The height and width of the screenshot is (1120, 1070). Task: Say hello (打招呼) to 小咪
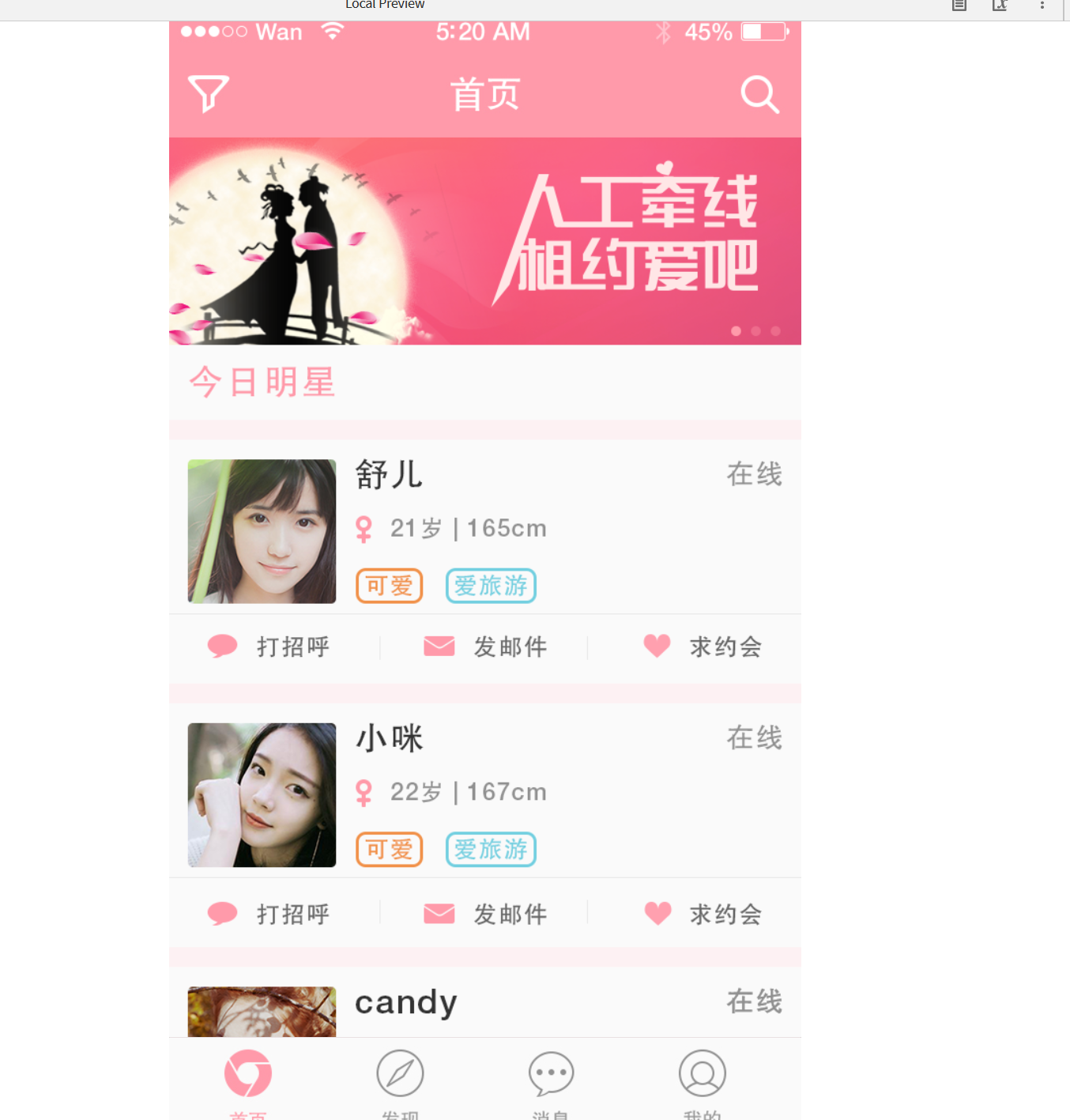click(269, 914)
